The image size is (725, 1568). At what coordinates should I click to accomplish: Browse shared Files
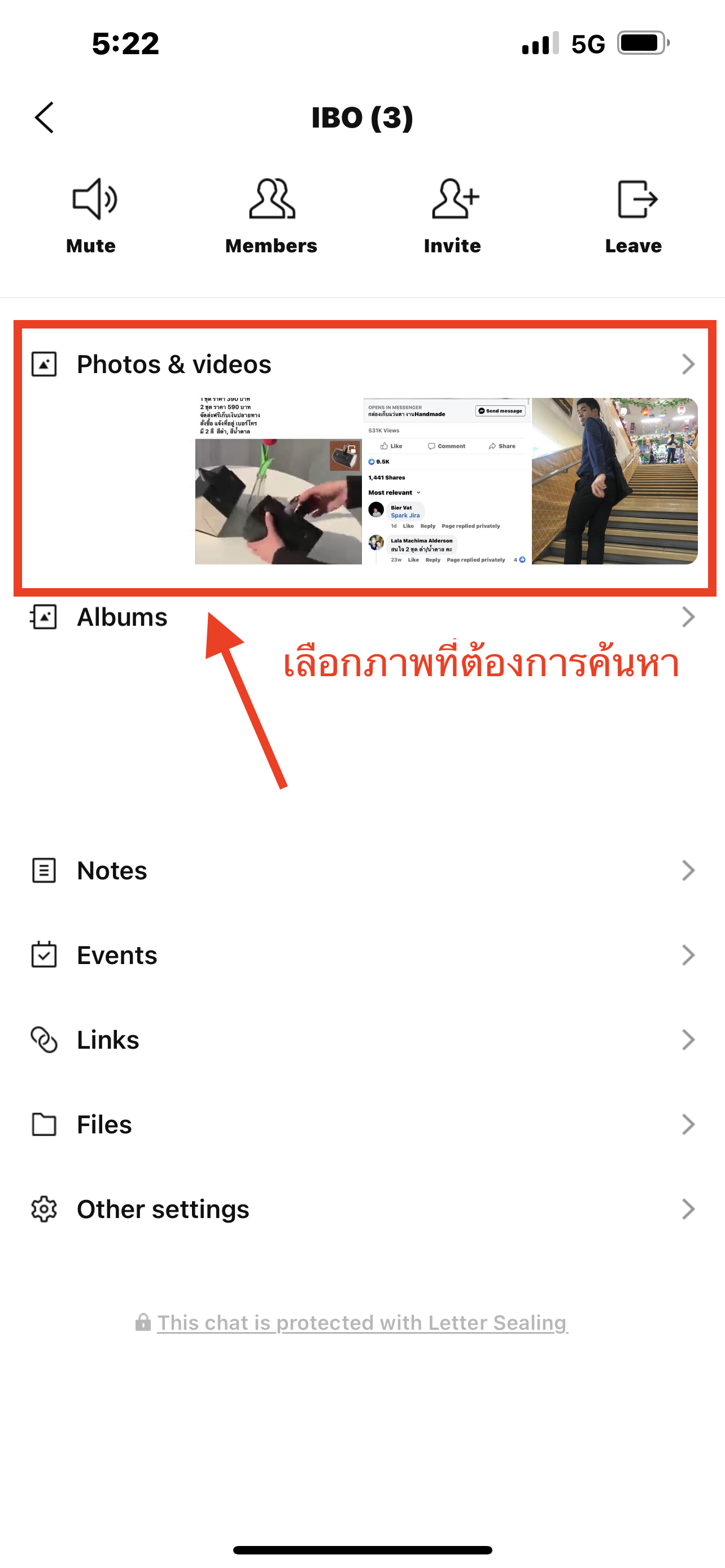pos(362,1124)
